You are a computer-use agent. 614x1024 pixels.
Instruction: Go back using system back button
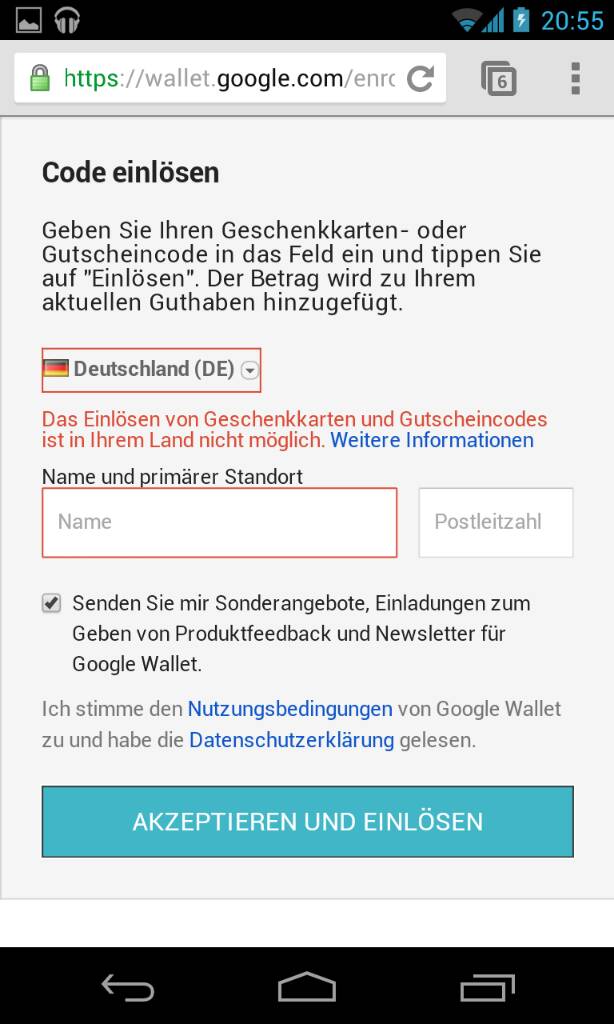(128, 986)
